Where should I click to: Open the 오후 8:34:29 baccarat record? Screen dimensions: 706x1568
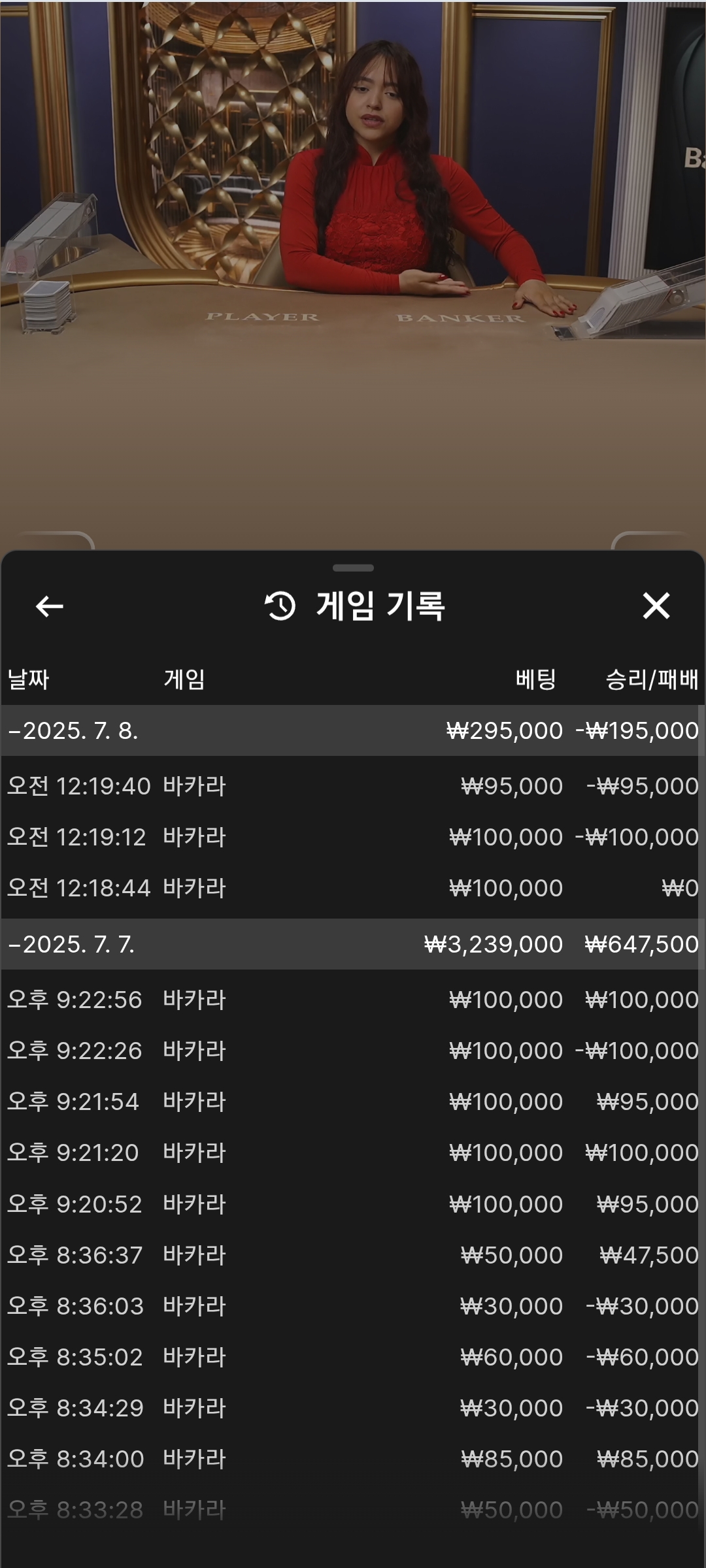(x=353, y=1408)
